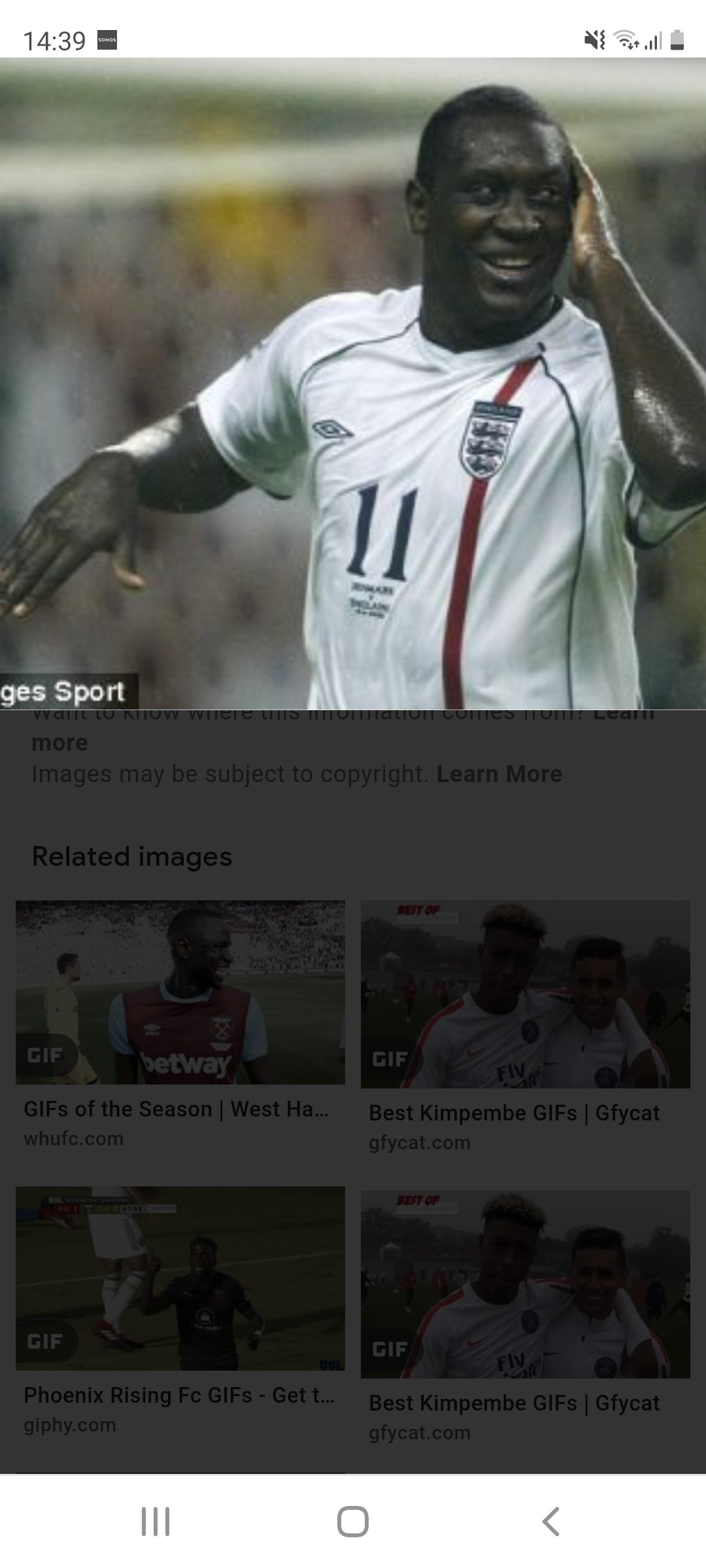Open the recent apps view

156,1522
